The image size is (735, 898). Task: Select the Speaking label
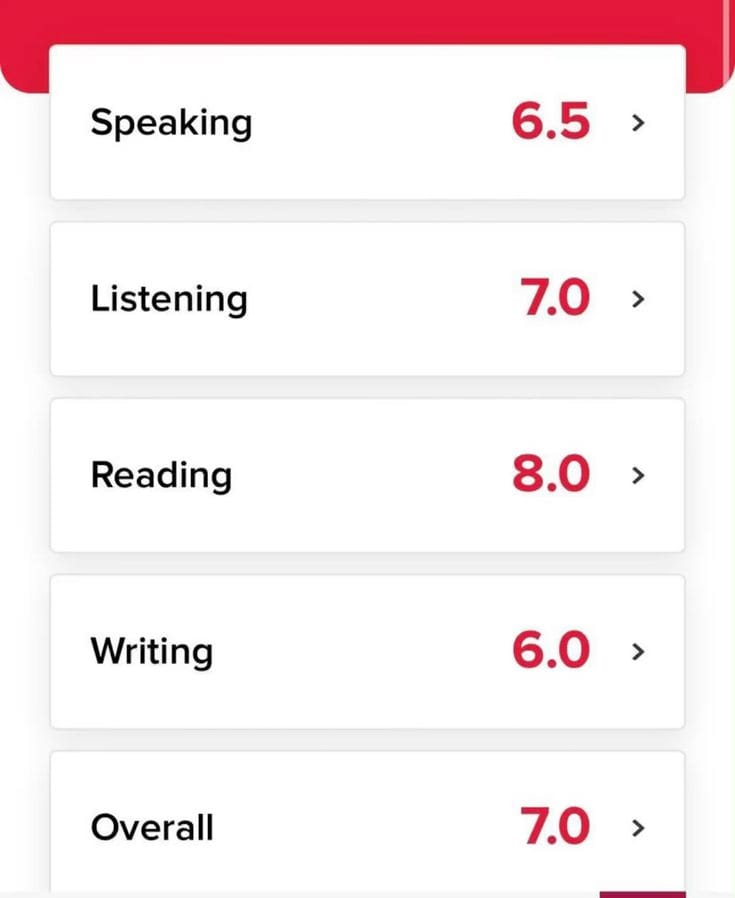171,122
